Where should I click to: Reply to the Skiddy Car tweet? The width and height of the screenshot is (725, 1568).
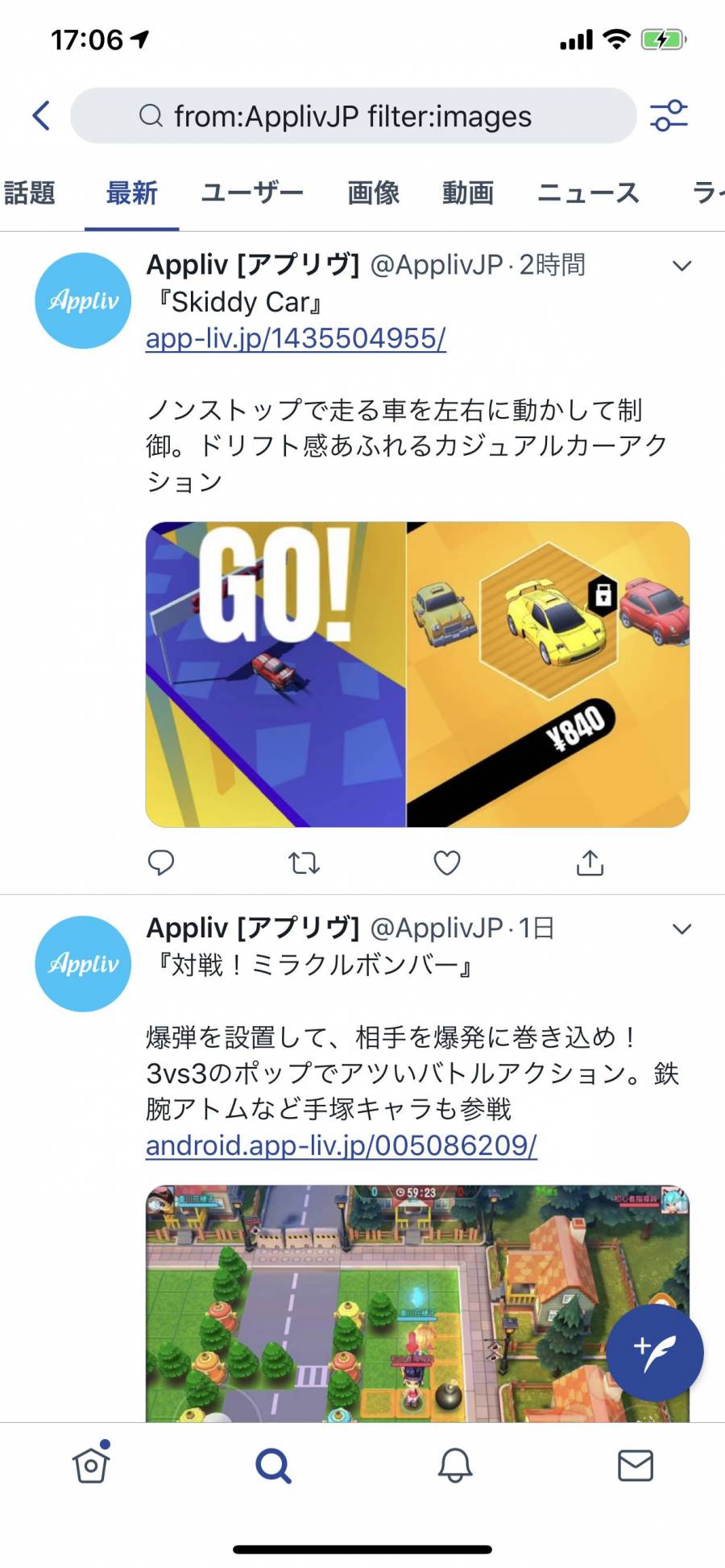161,863
